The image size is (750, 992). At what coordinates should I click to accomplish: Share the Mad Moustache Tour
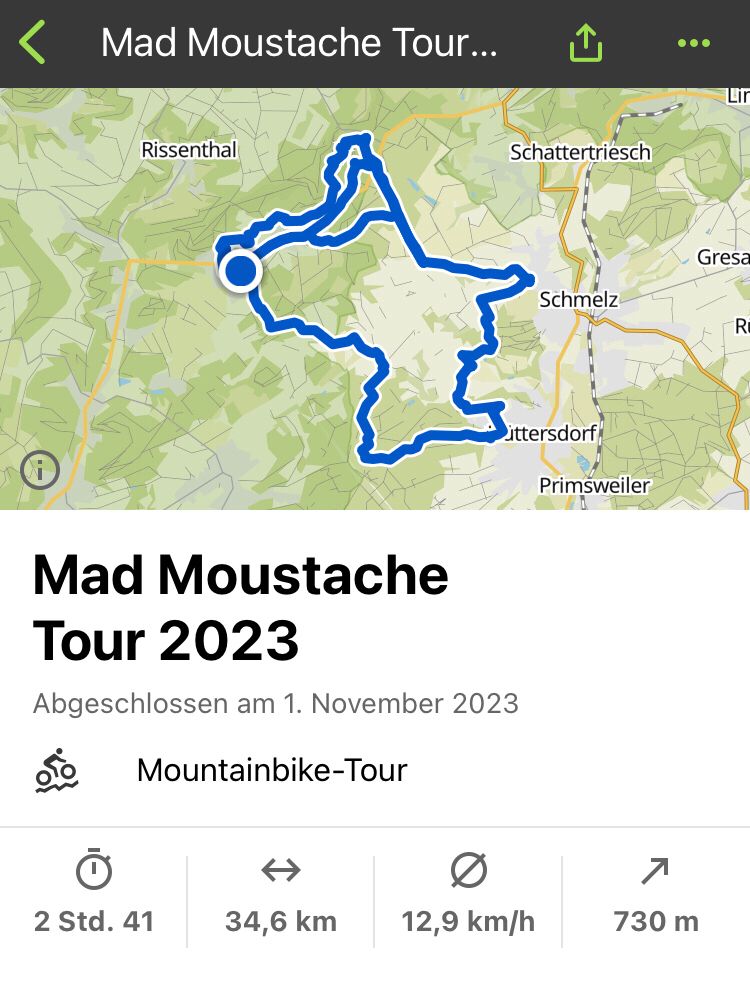585,43
